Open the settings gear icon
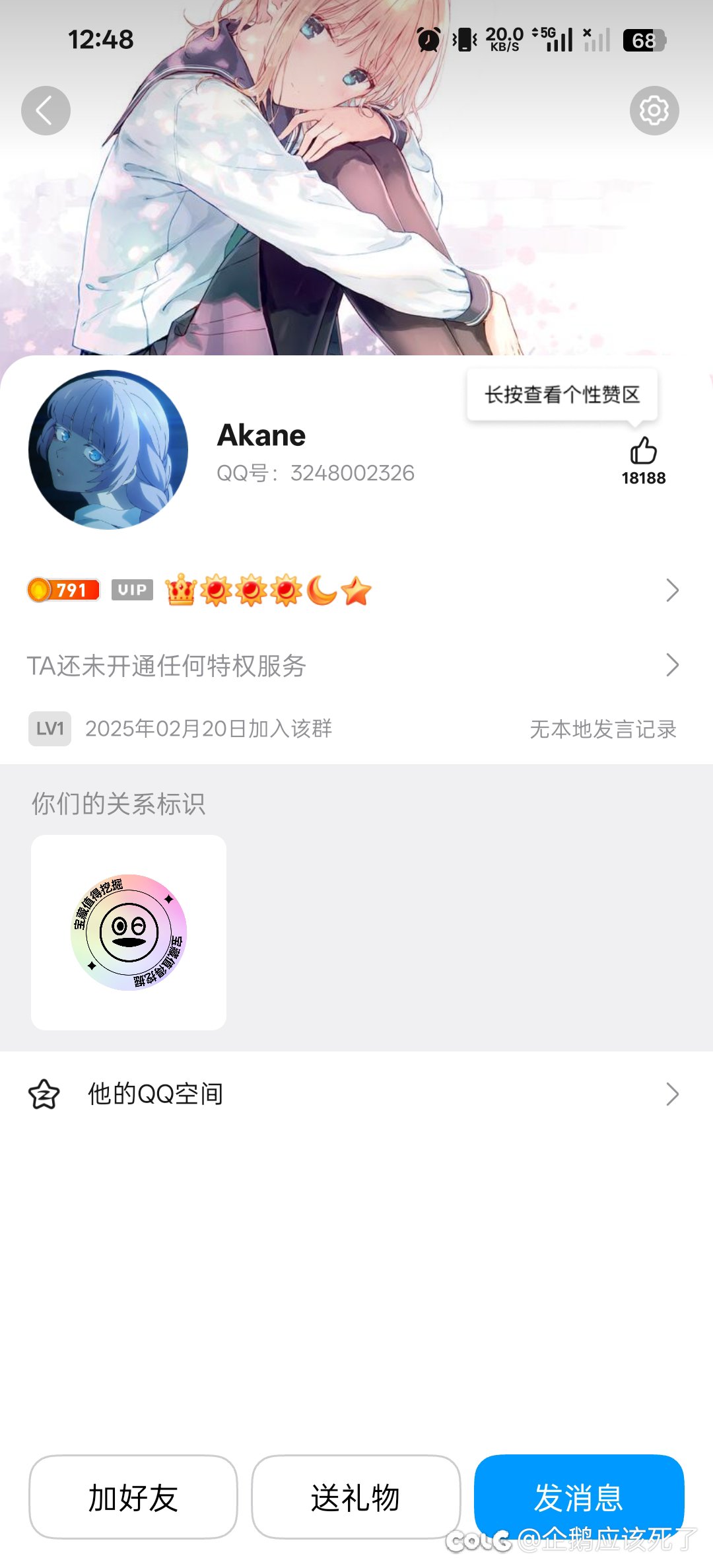713x1568 pixels. [x=654, y=111]
